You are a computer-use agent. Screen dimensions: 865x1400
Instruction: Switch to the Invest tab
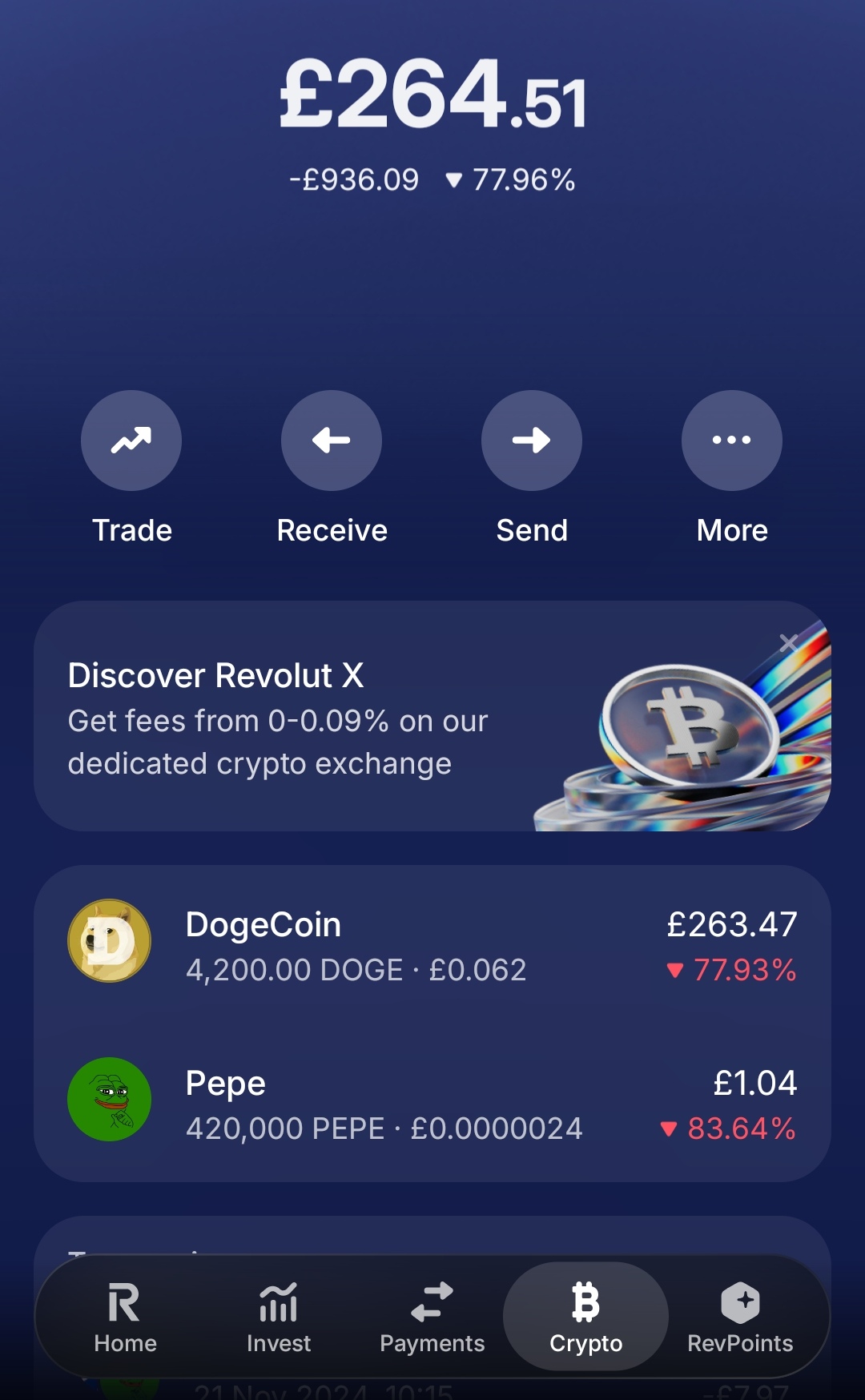pos(279,1317)
